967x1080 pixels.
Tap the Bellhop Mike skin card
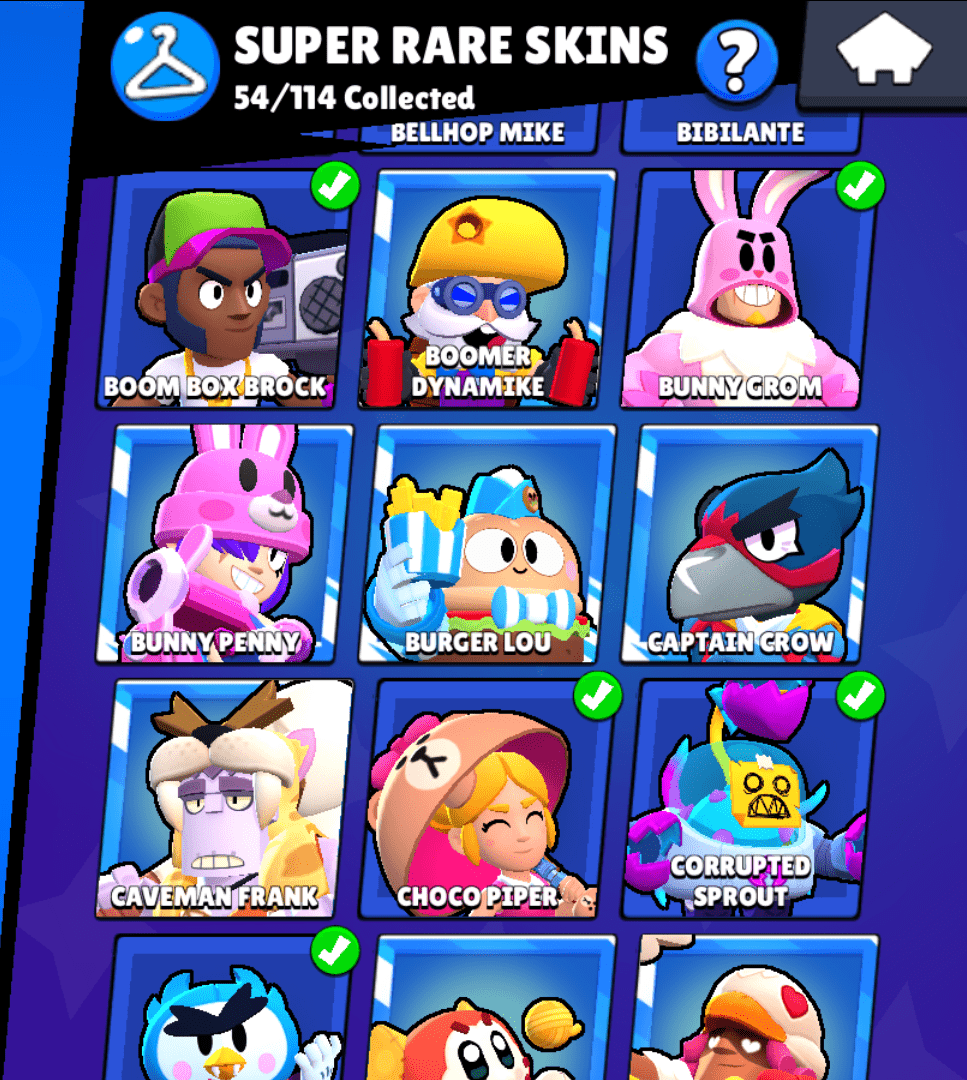click(x=478, y=134)
